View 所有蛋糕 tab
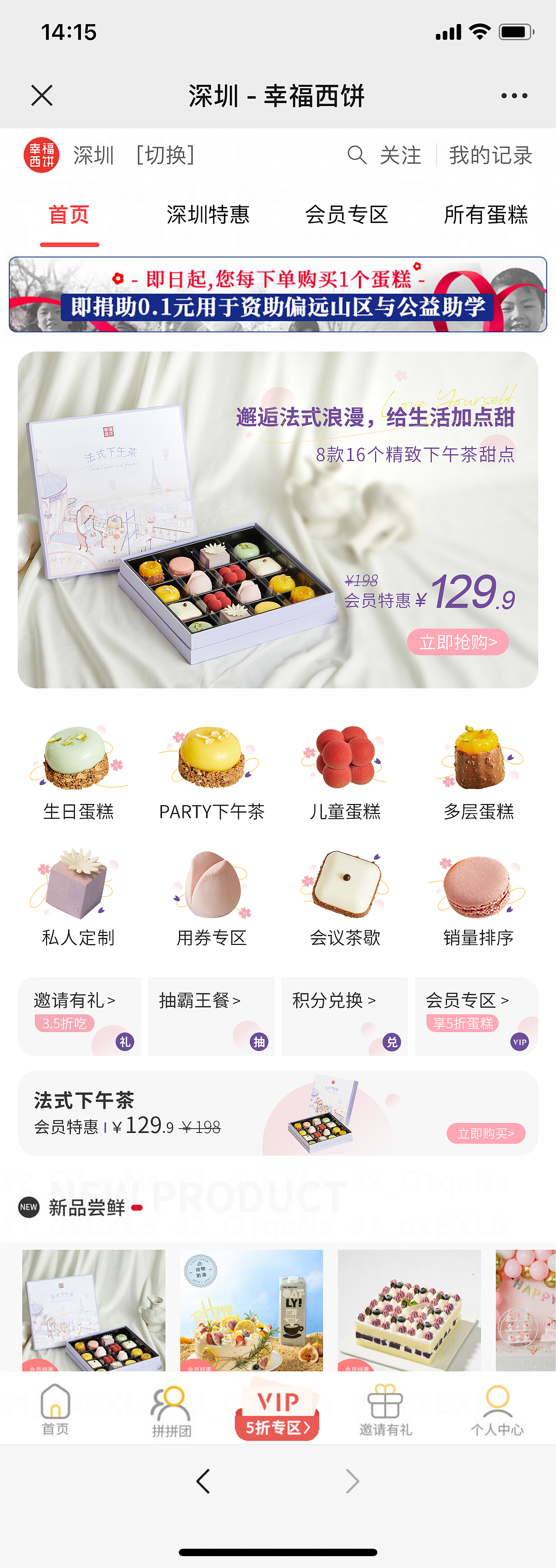 tap(486, 215)
